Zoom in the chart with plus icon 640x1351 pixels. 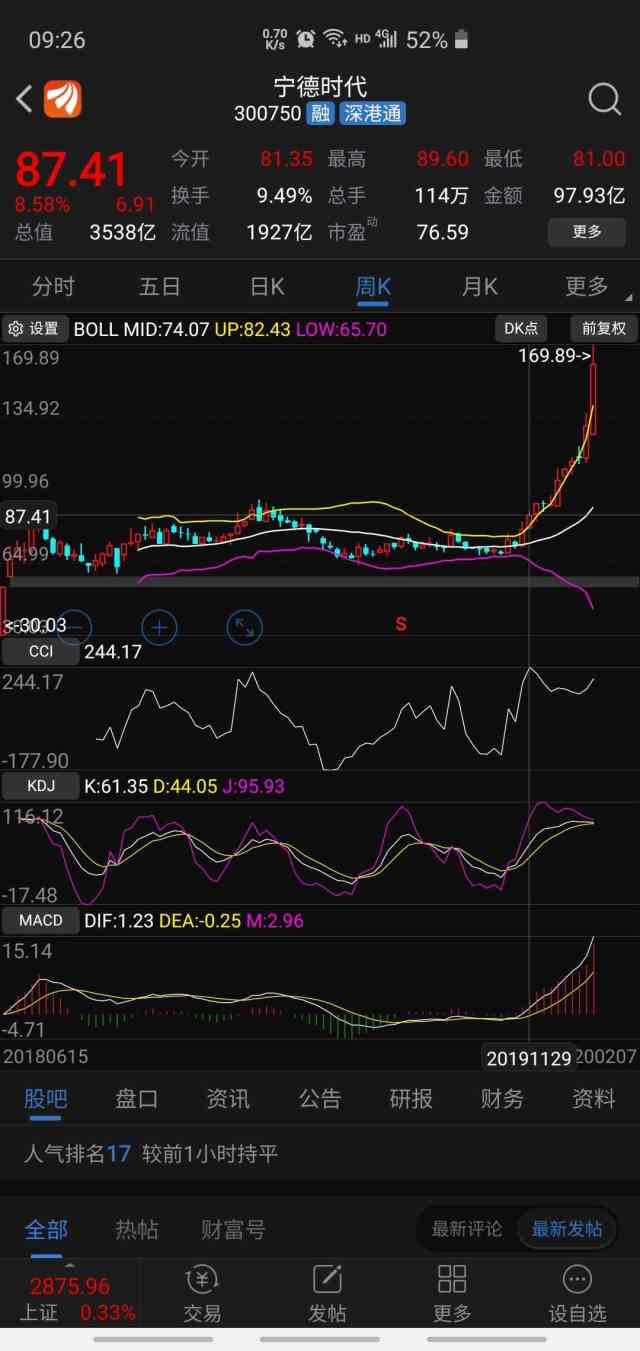point(159,628)
